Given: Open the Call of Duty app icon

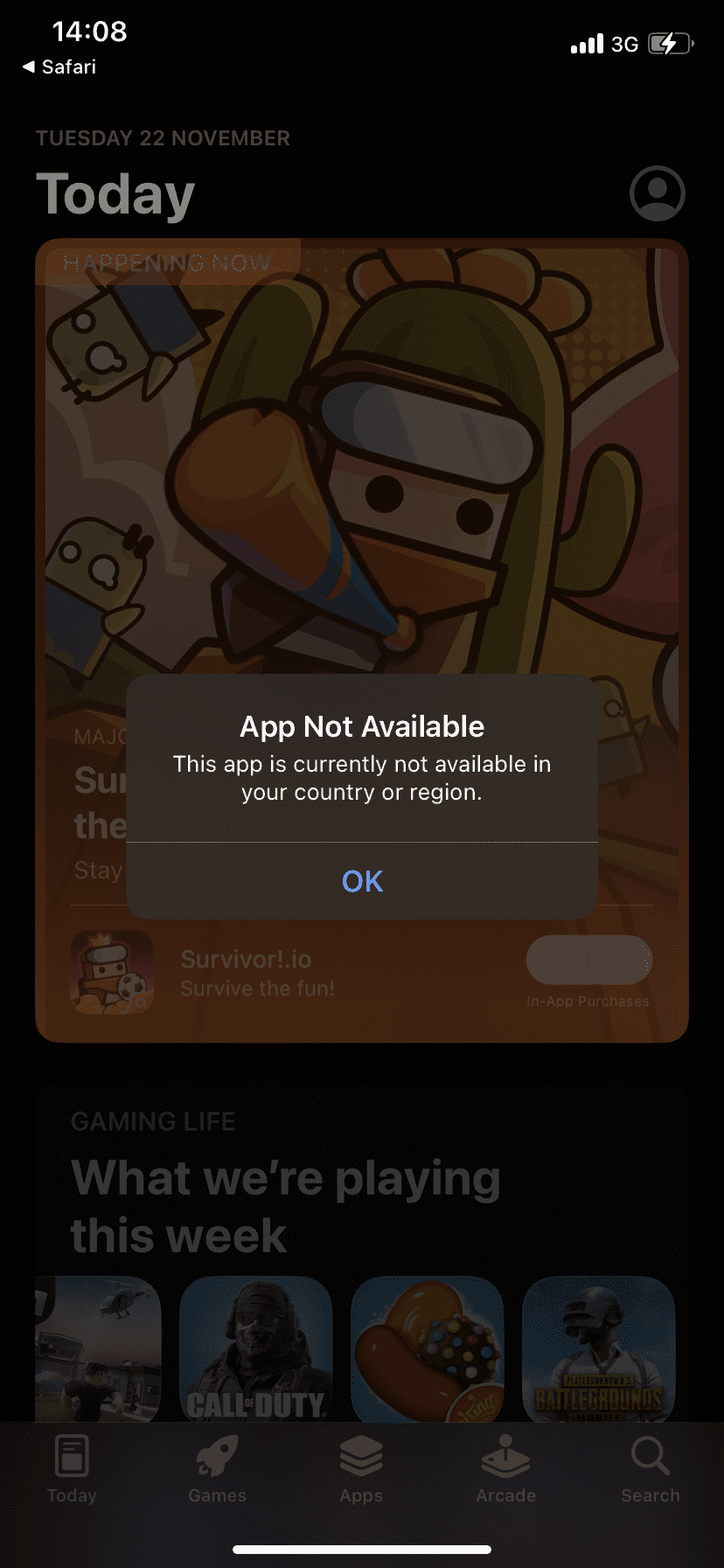Looking at the screenshot, I should click(255, 1348).
